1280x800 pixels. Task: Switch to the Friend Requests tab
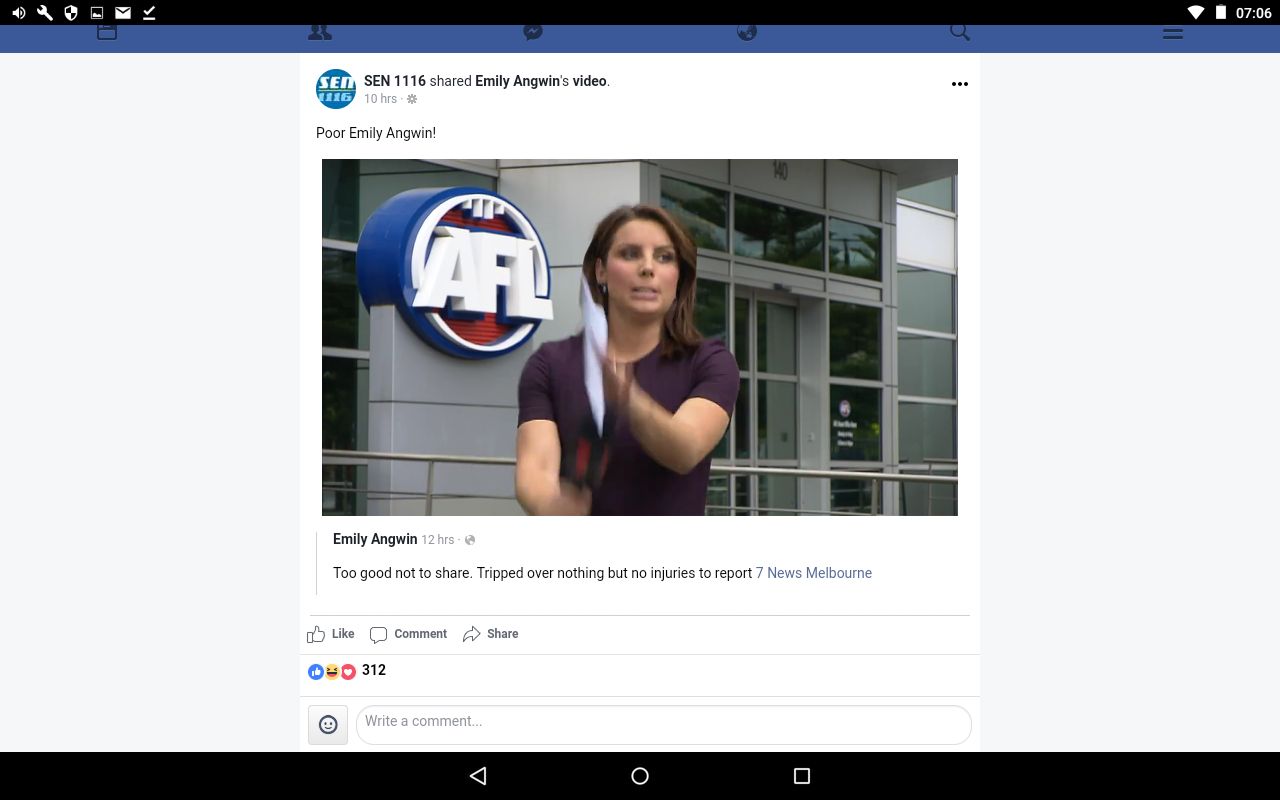(x=320, y=33)
